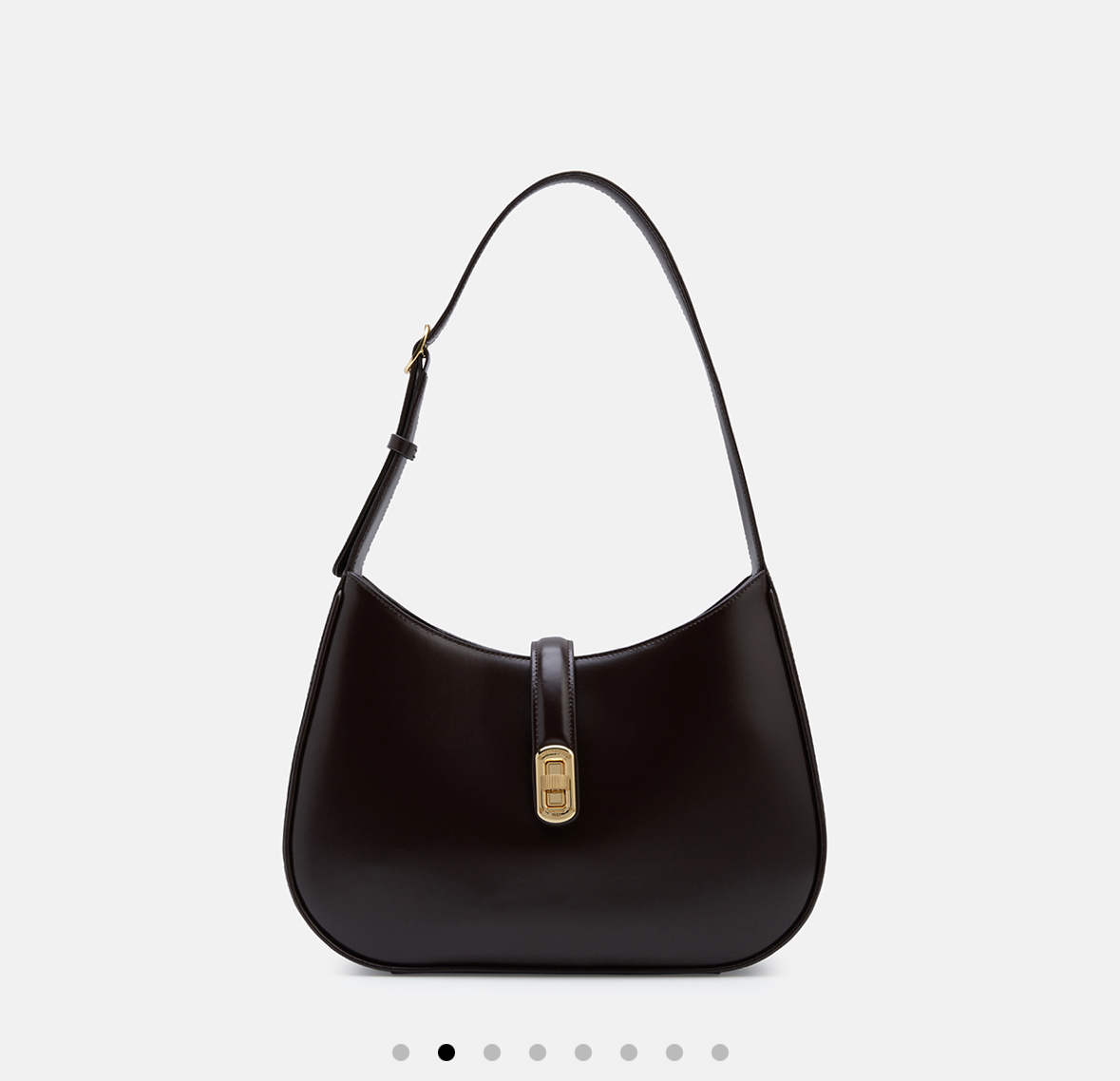Screen dimensions: 1120x1081
Task: Show the fifth gallery image dot
Action: [x=583, y=1052]
